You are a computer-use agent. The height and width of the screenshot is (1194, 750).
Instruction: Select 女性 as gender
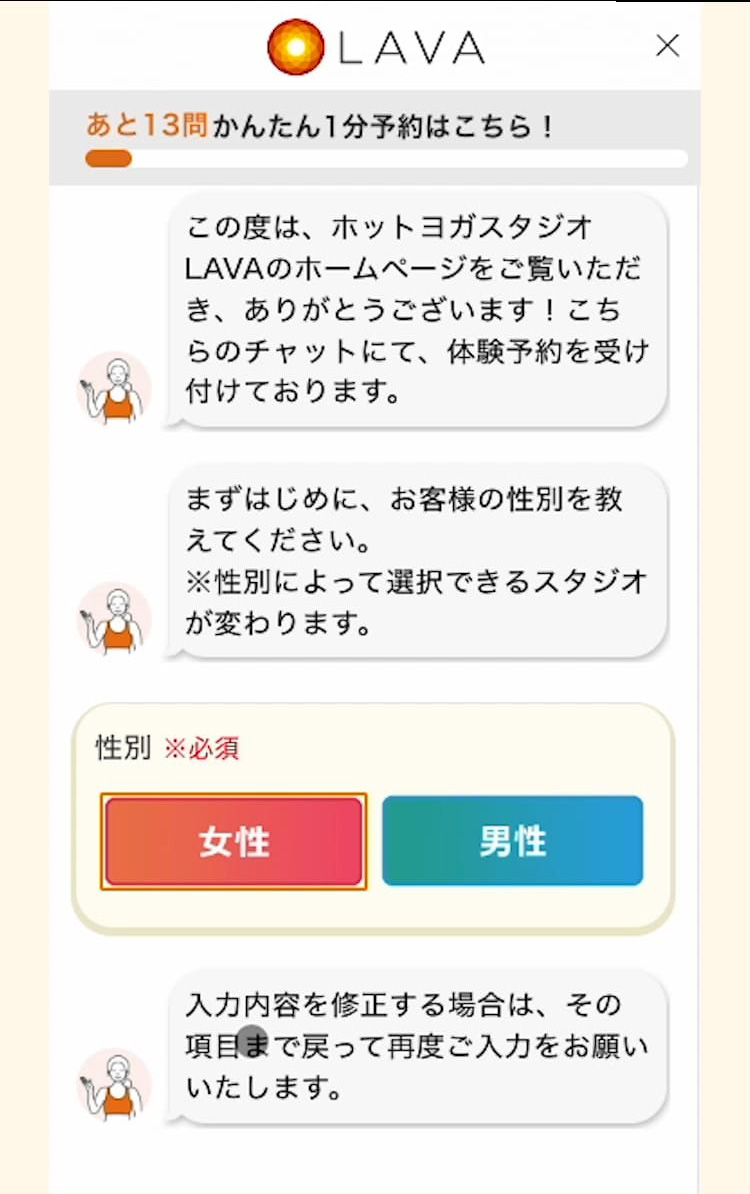point(233,841)
